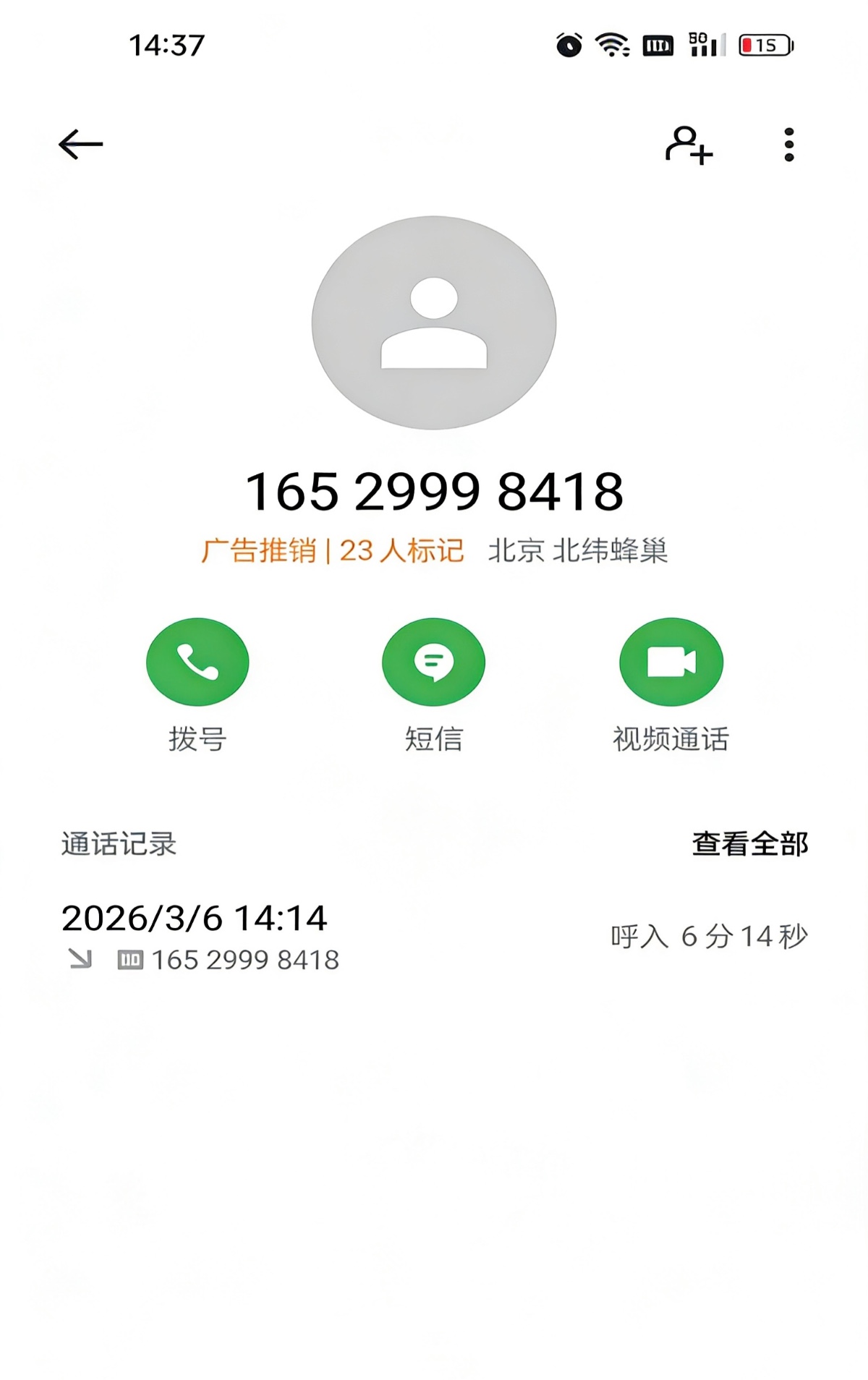The width and height of the screenshot is (868, 1380).
Task: Add this number as a new contact
Action: tap(689, 145)
